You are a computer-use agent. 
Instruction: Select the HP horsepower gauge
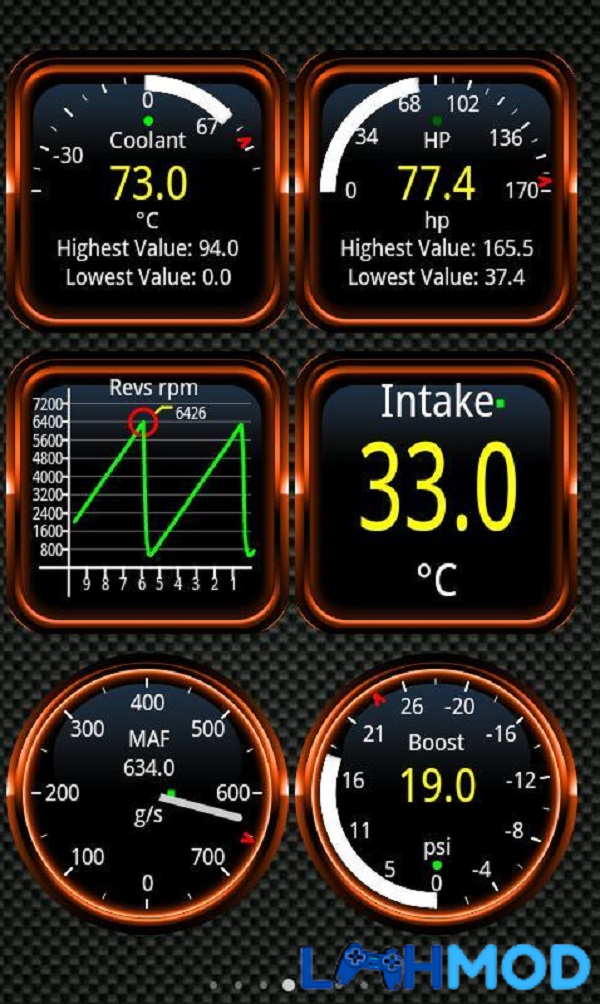[x=436, y=190]
